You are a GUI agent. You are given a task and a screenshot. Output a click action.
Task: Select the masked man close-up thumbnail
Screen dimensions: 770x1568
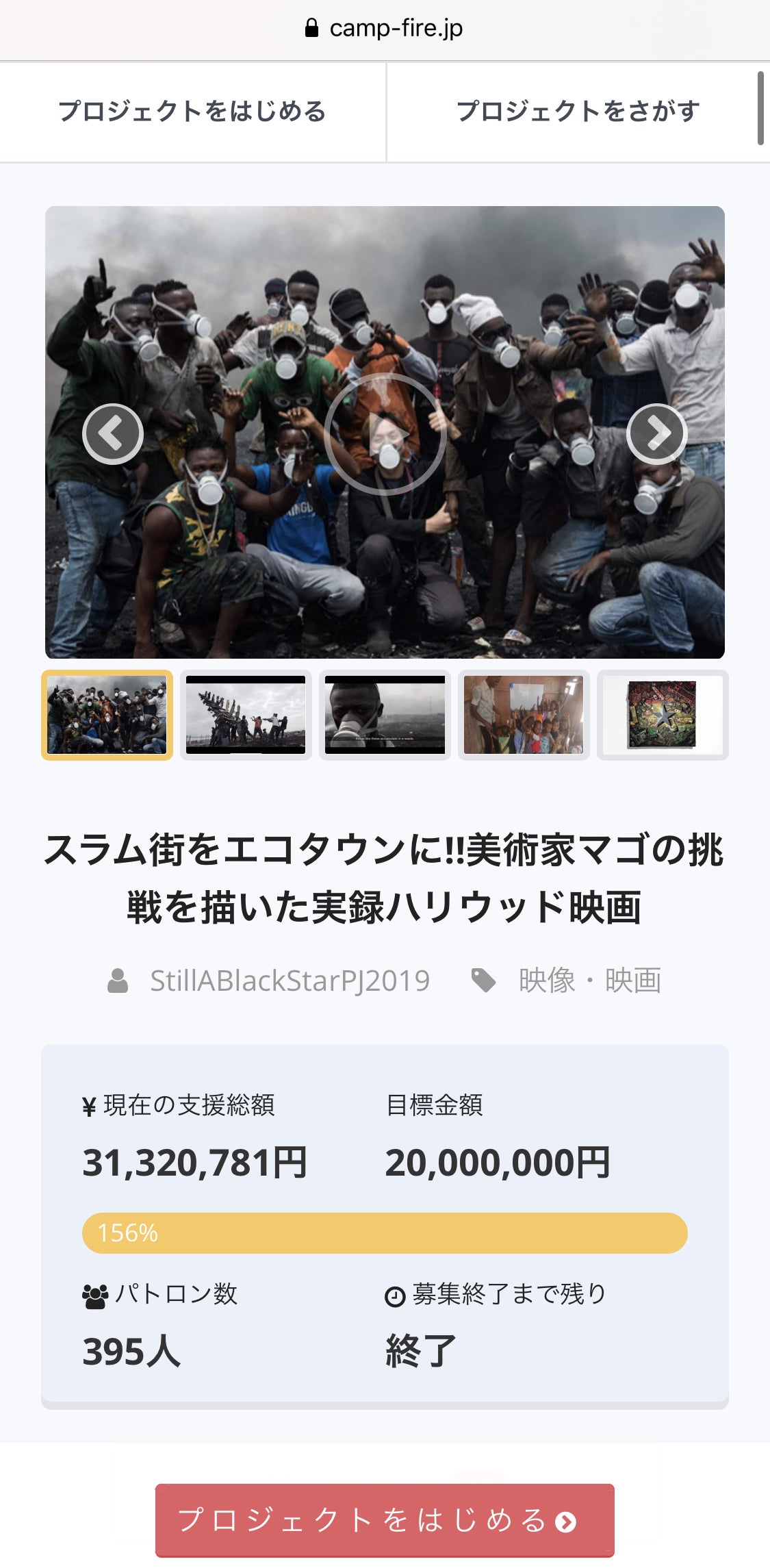tap(385, 715)
